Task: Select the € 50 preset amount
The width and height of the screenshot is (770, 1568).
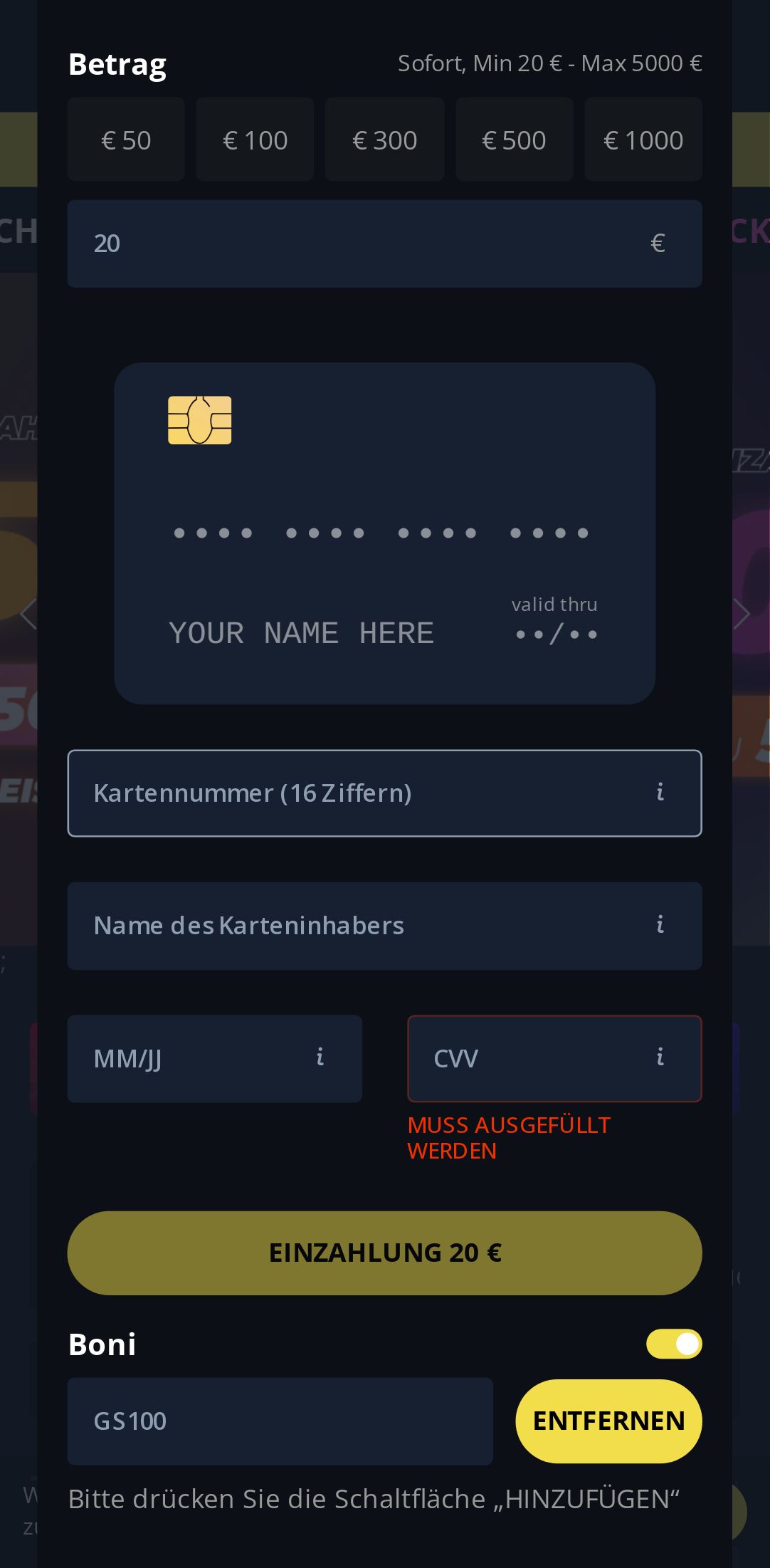Action: 126,140
